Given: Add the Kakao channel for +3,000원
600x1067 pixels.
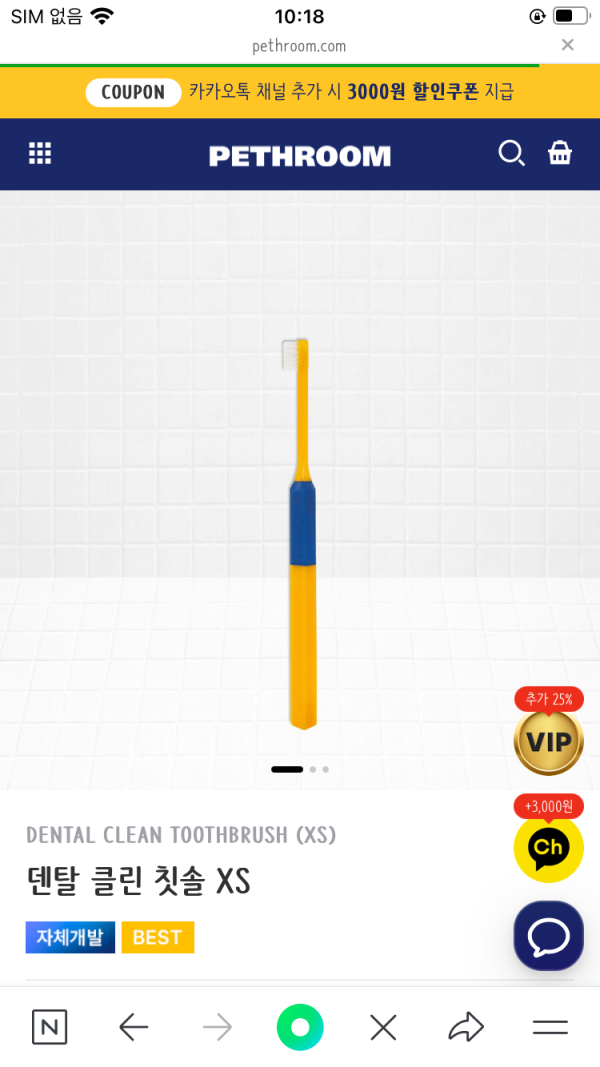Looking at the screenshot, I should click(548, 847).
